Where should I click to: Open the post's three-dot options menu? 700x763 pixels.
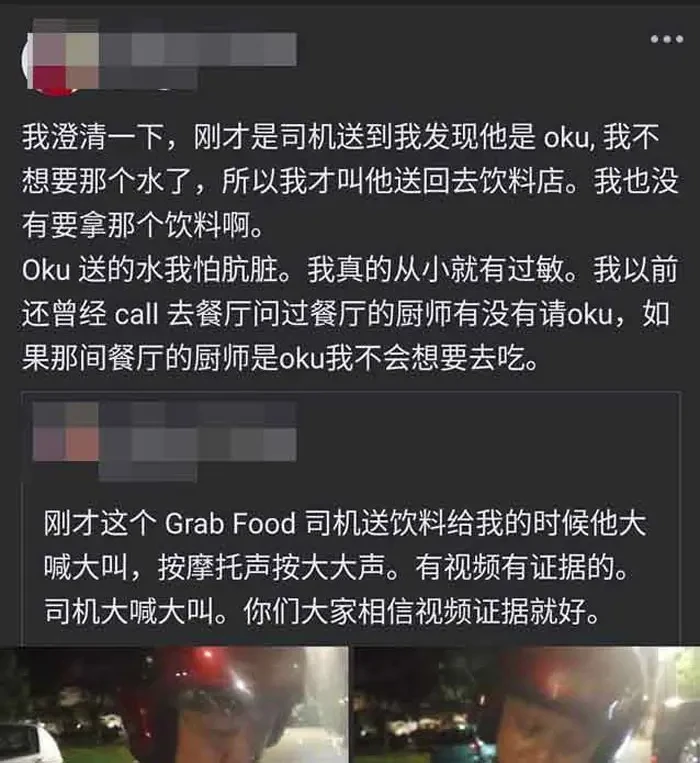667,39
